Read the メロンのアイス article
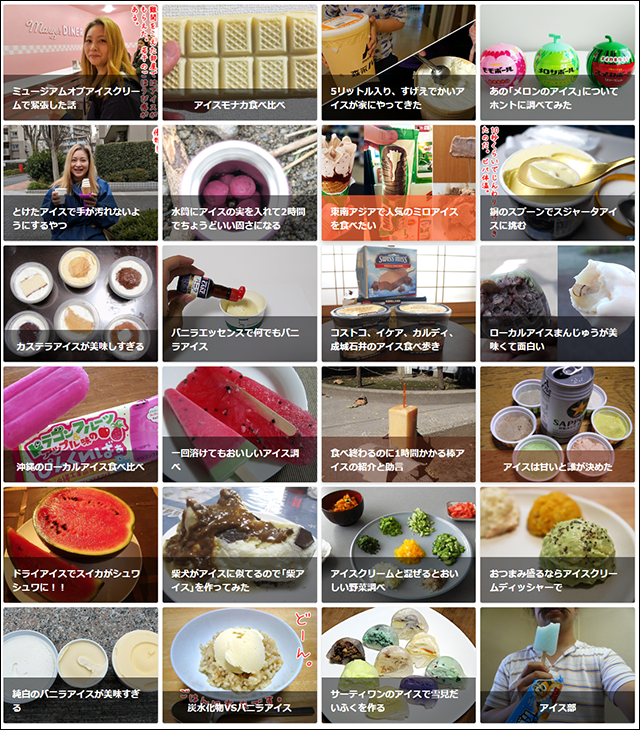640x730 pixels. (557, 62)
